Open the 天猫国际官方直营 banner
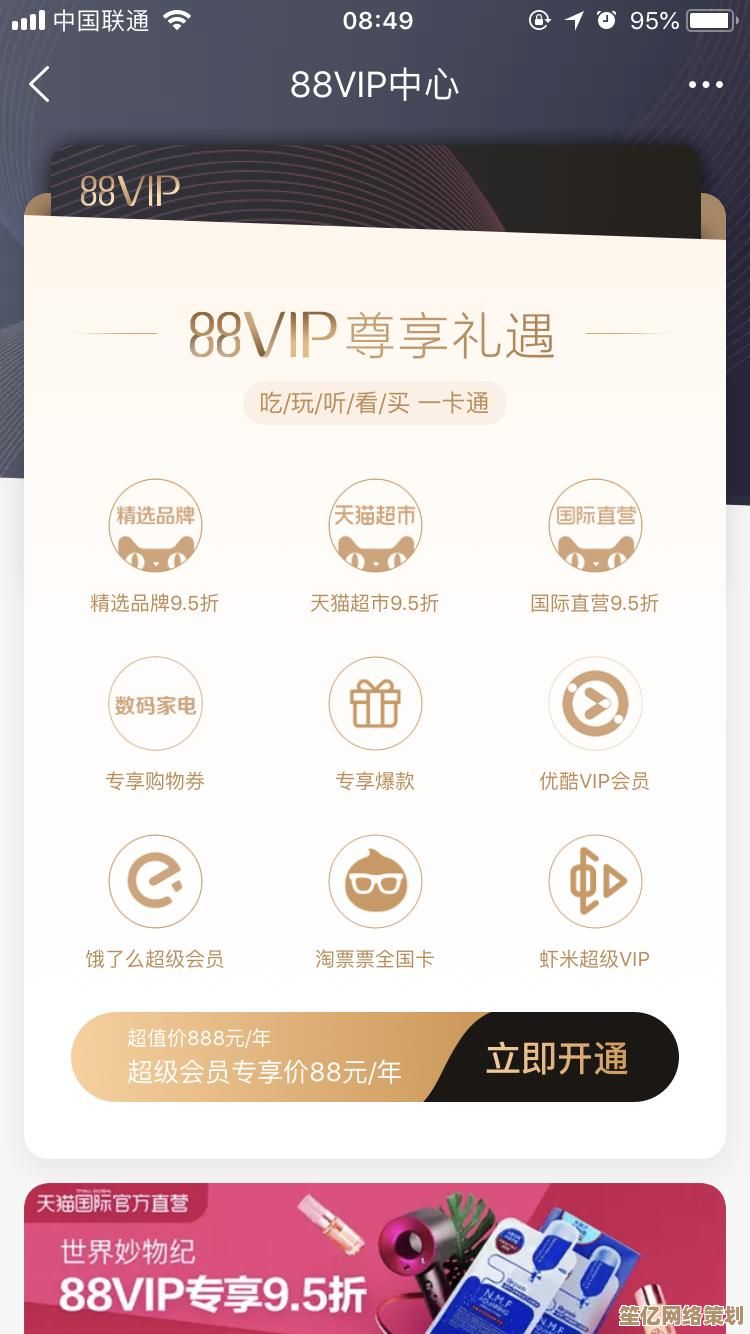 pos(375,1258)
